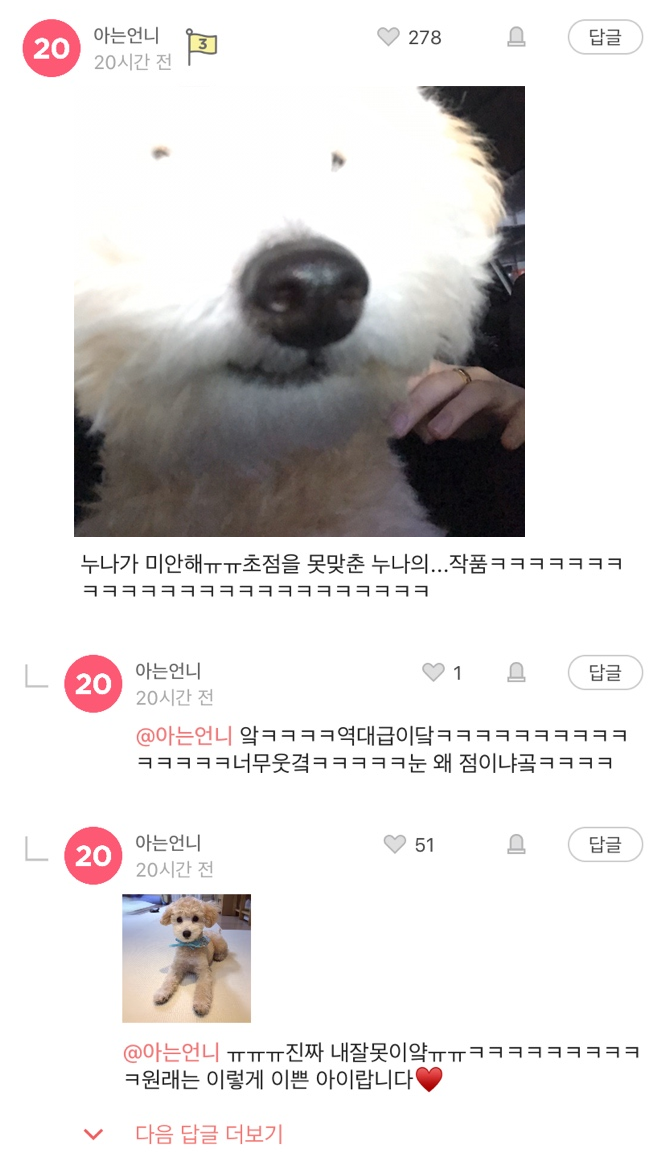The height and width of the screenshot is (1157, 666).
Task: Like the top comment with 278 hearts
Action: click(388, 37)
